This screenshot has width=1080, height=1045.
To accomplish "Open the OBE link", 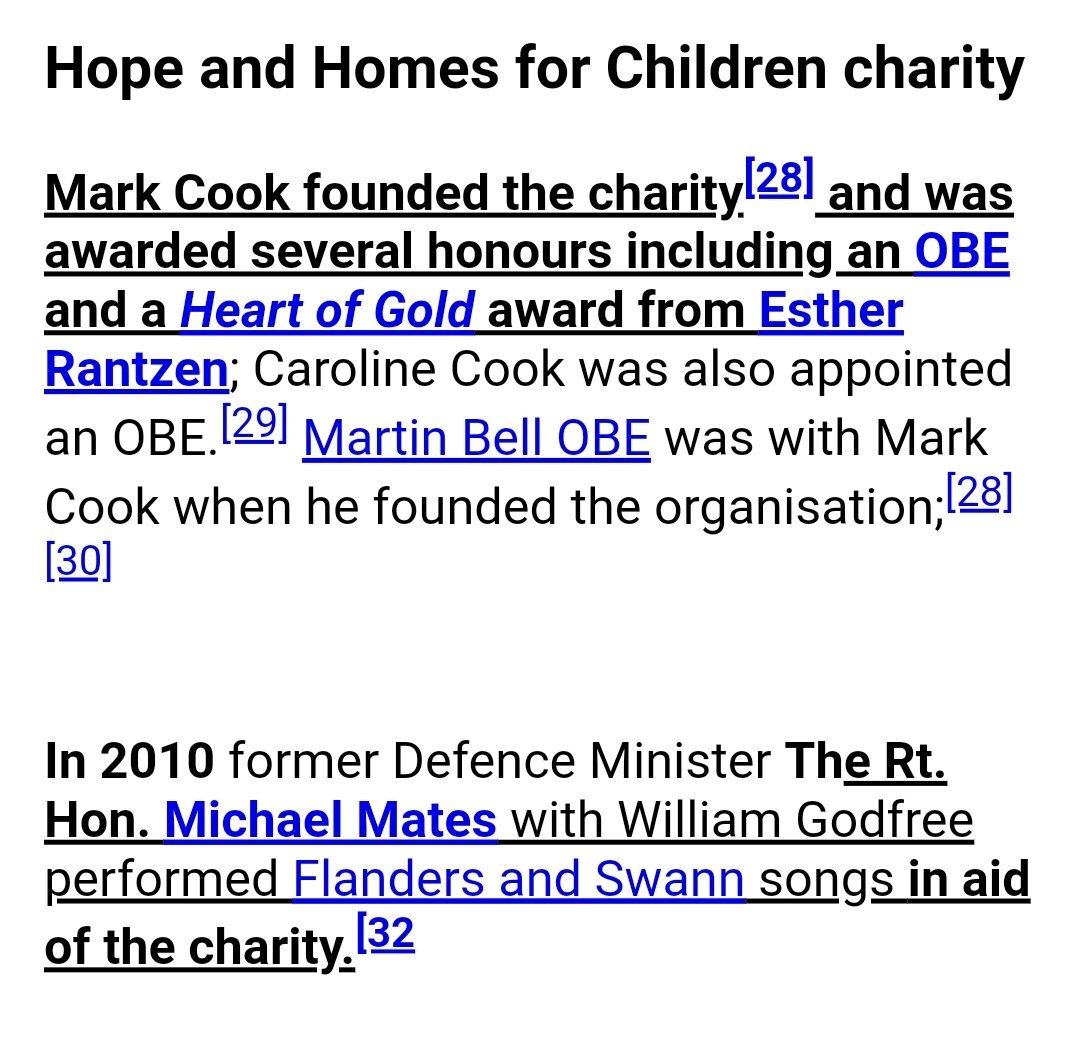I will click(962, 252).
